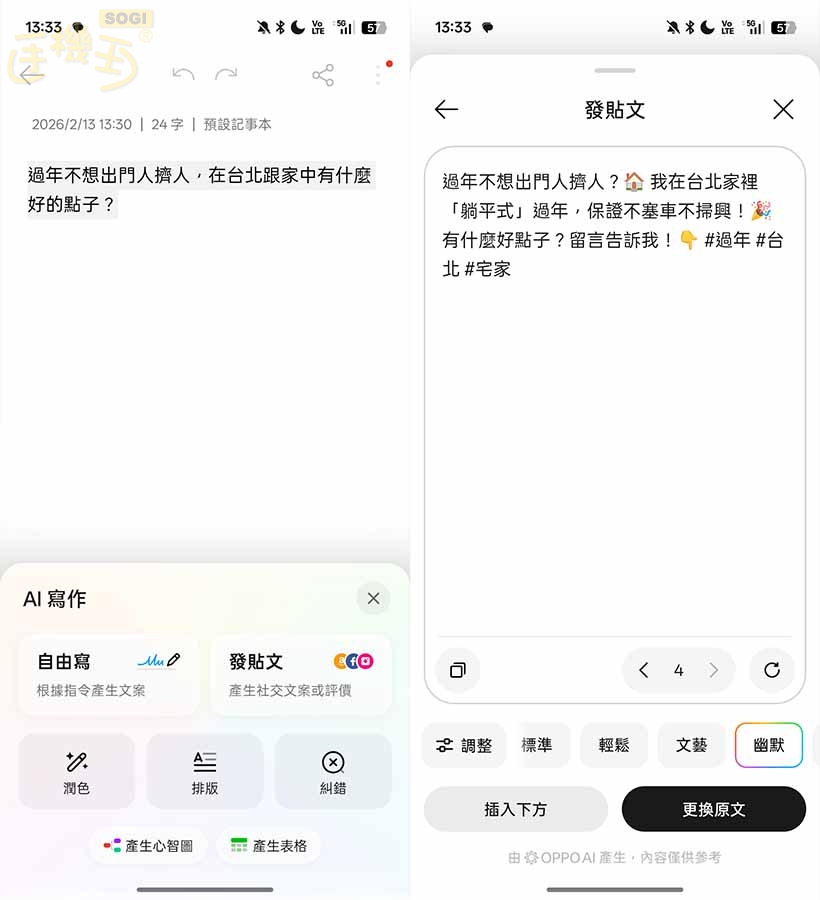The height and width of the screenshot is (900, 820).
Task: Select the 潤色 polish tool
Action: click(x=77, y=771)
